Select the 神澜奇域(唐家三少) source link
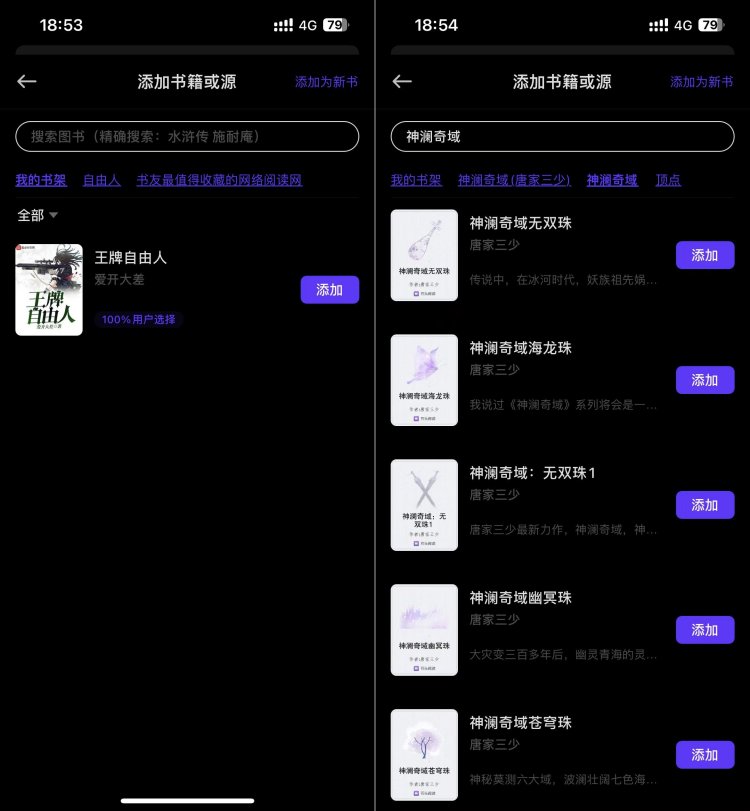The image size is (750, 811). point(514,180)
